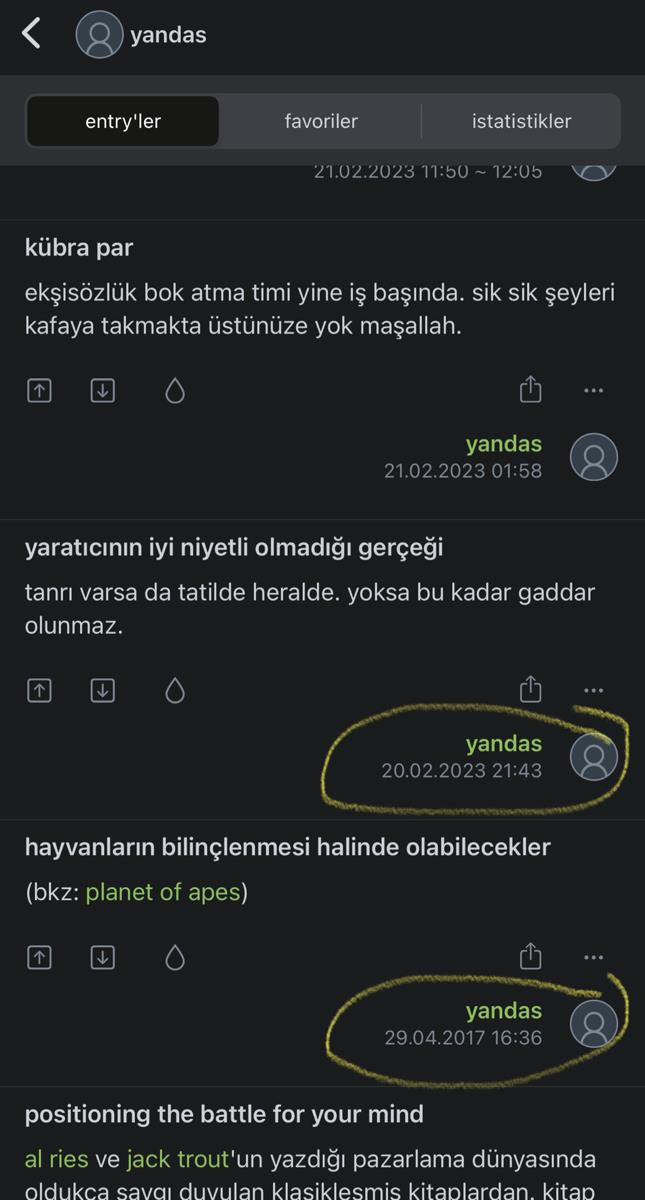
Task: Share the kübra par entry
Action: pos(531,390)
